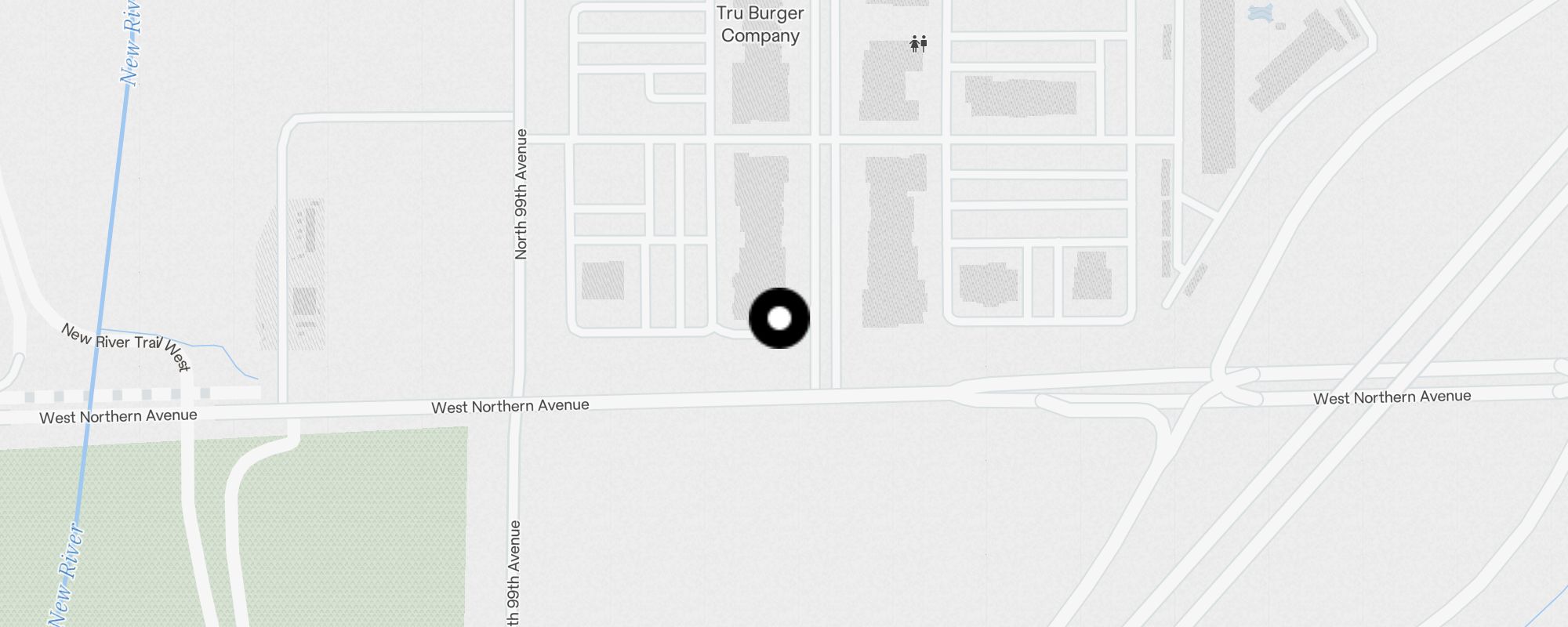This screenshot has width=1568, height=627.
Task: Tap the black location marker pin
Action: coord(779,318)
